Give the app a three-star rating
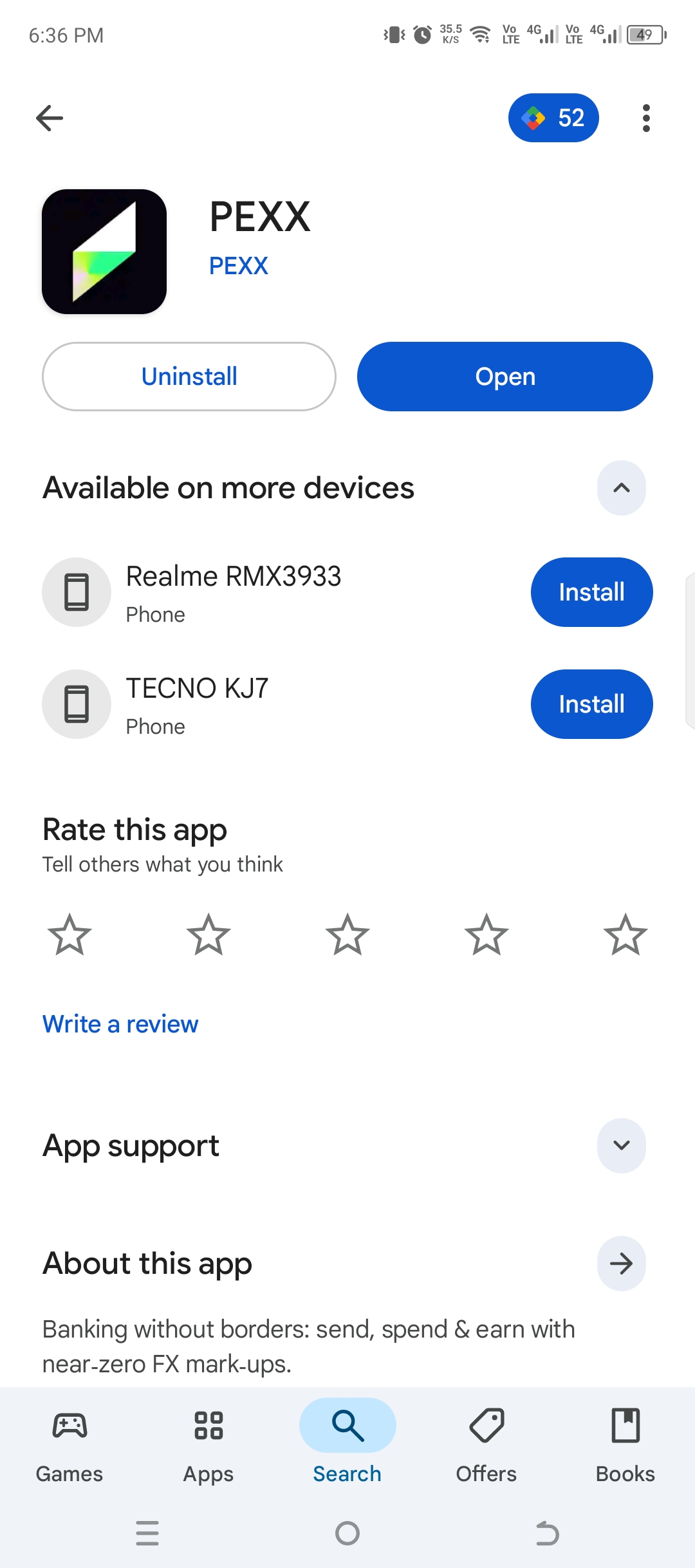Screen dimensions: 695x1568 347,935
